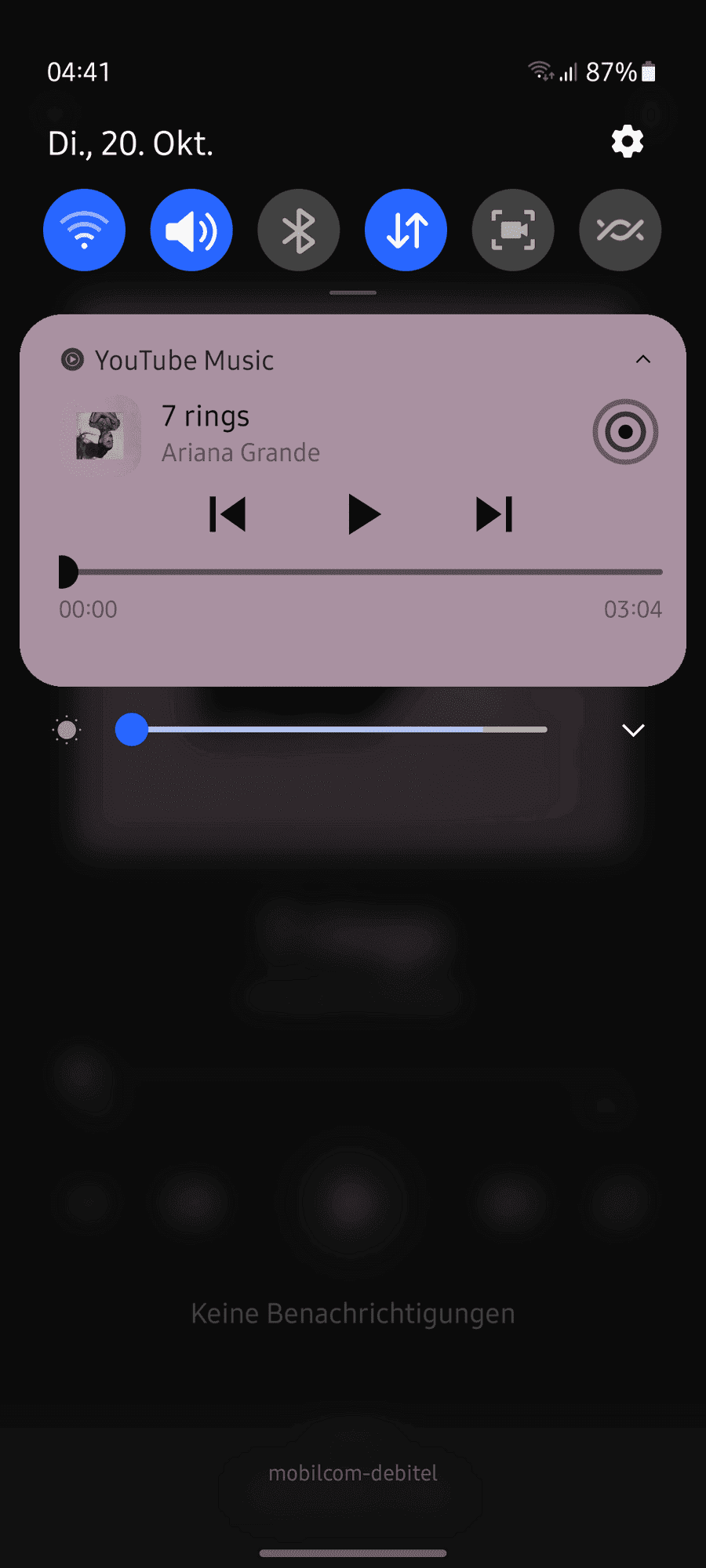Enable Bluetooth
Viewport: 706px width, 1568px height.
point(298,229)
